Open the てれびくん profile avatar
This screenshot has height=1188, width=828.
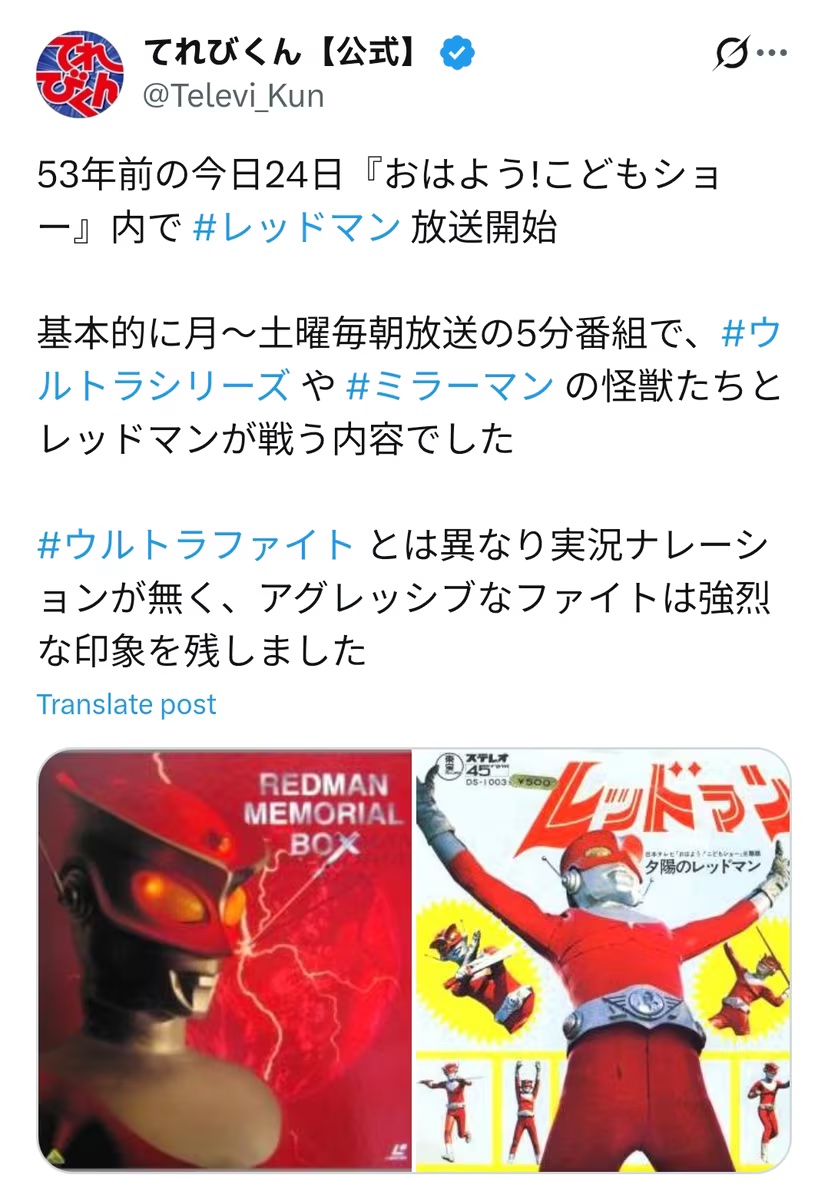tap(80, 73)
